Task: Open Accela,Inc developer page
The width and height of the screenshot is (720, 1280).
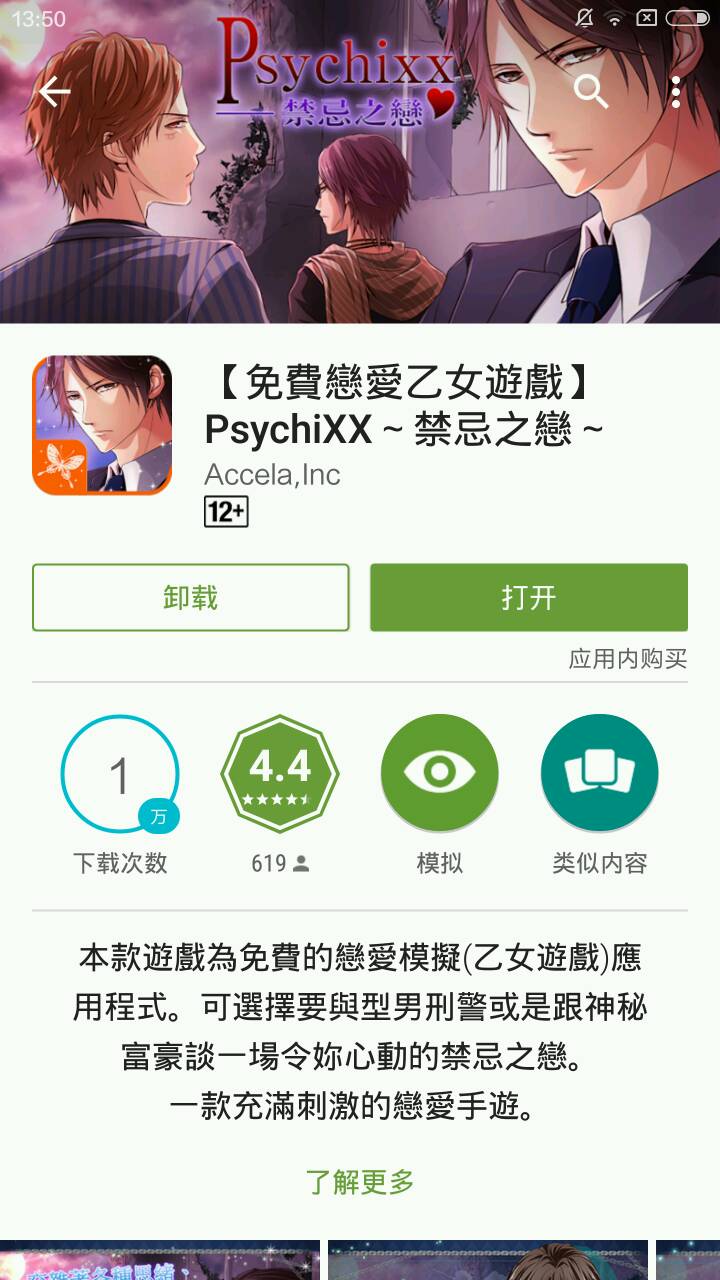Action: click(273, 474)
